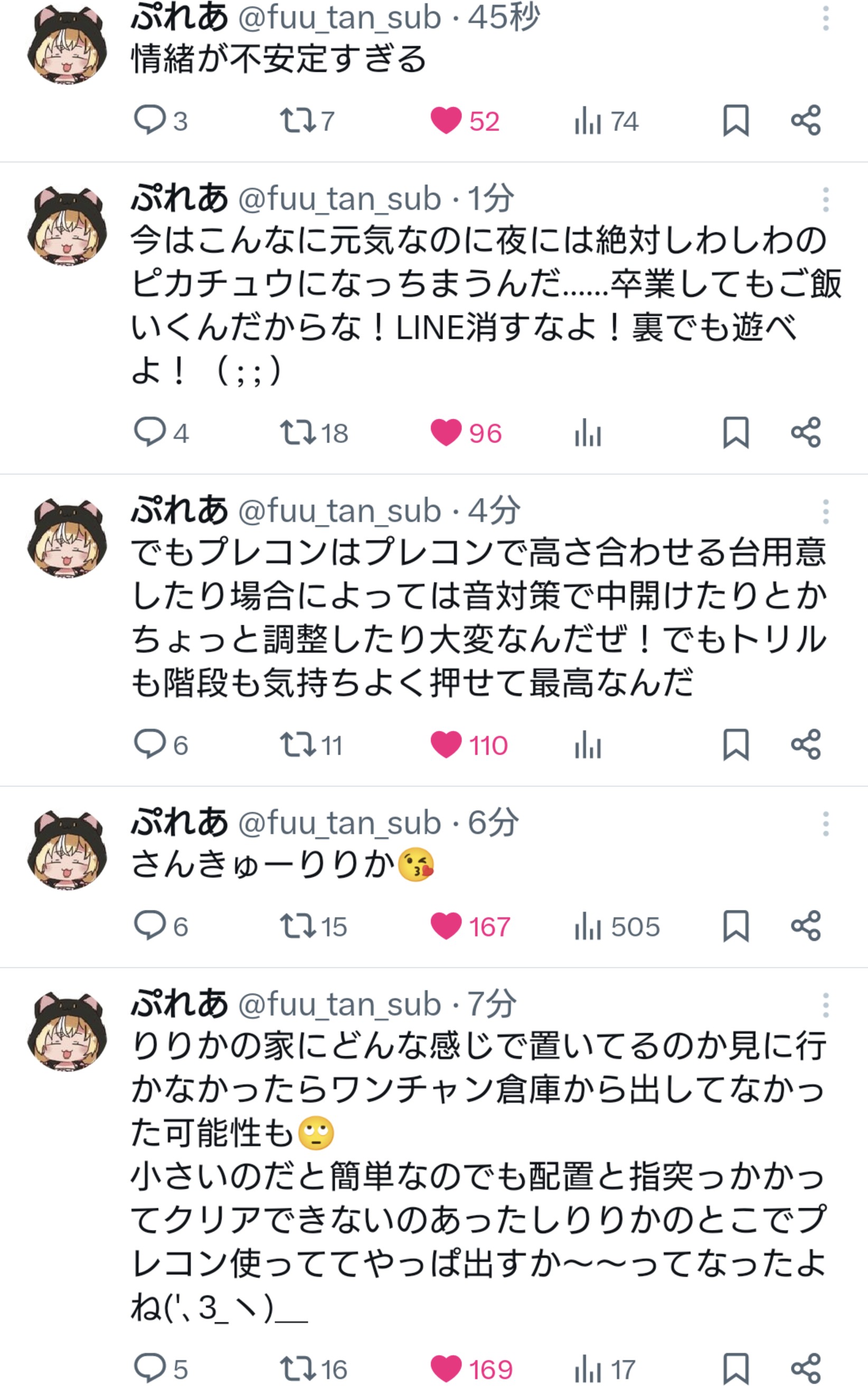Retweet the tweet with 15 retweets
The height and width of the screenshot is (1391, 868).
coord(297,926)
